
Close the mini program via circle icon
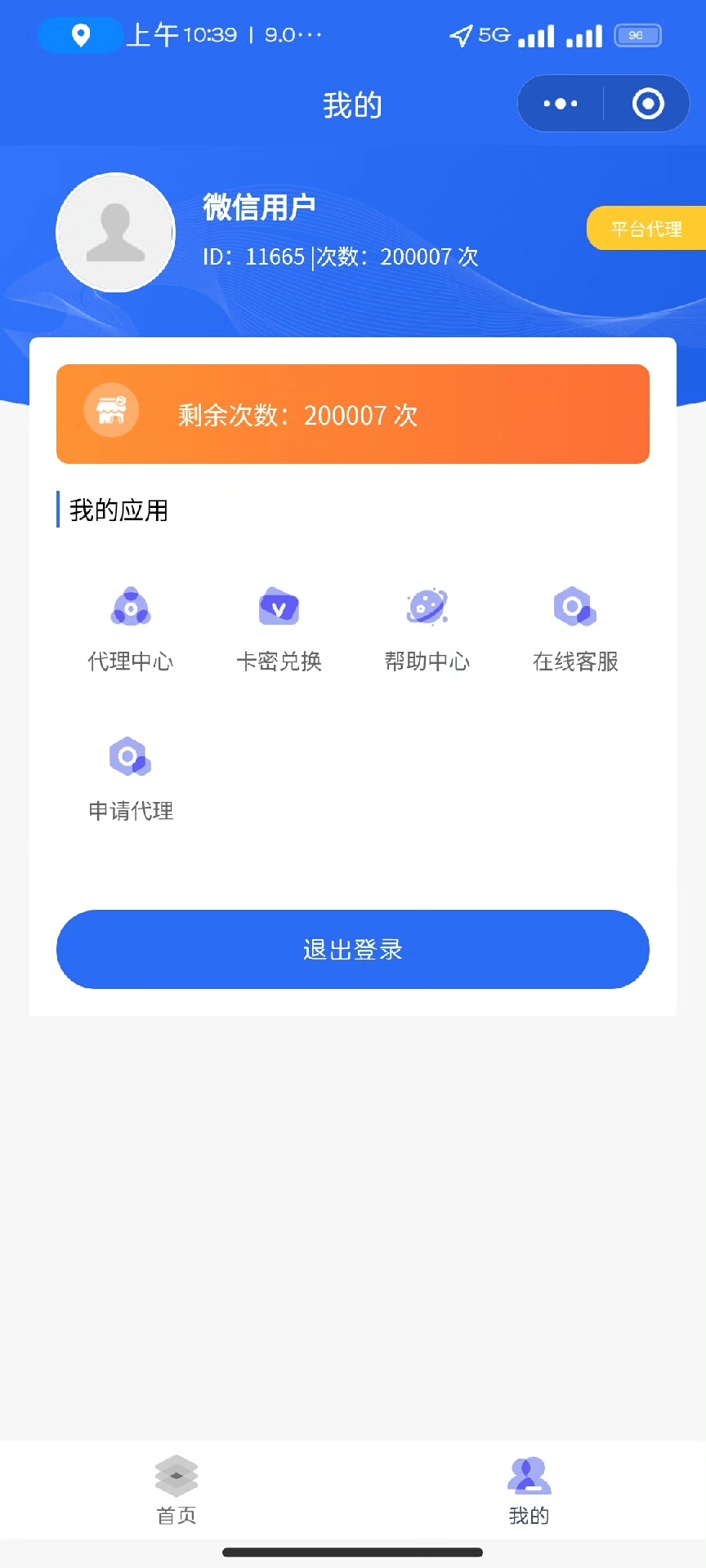click(648, 104)
